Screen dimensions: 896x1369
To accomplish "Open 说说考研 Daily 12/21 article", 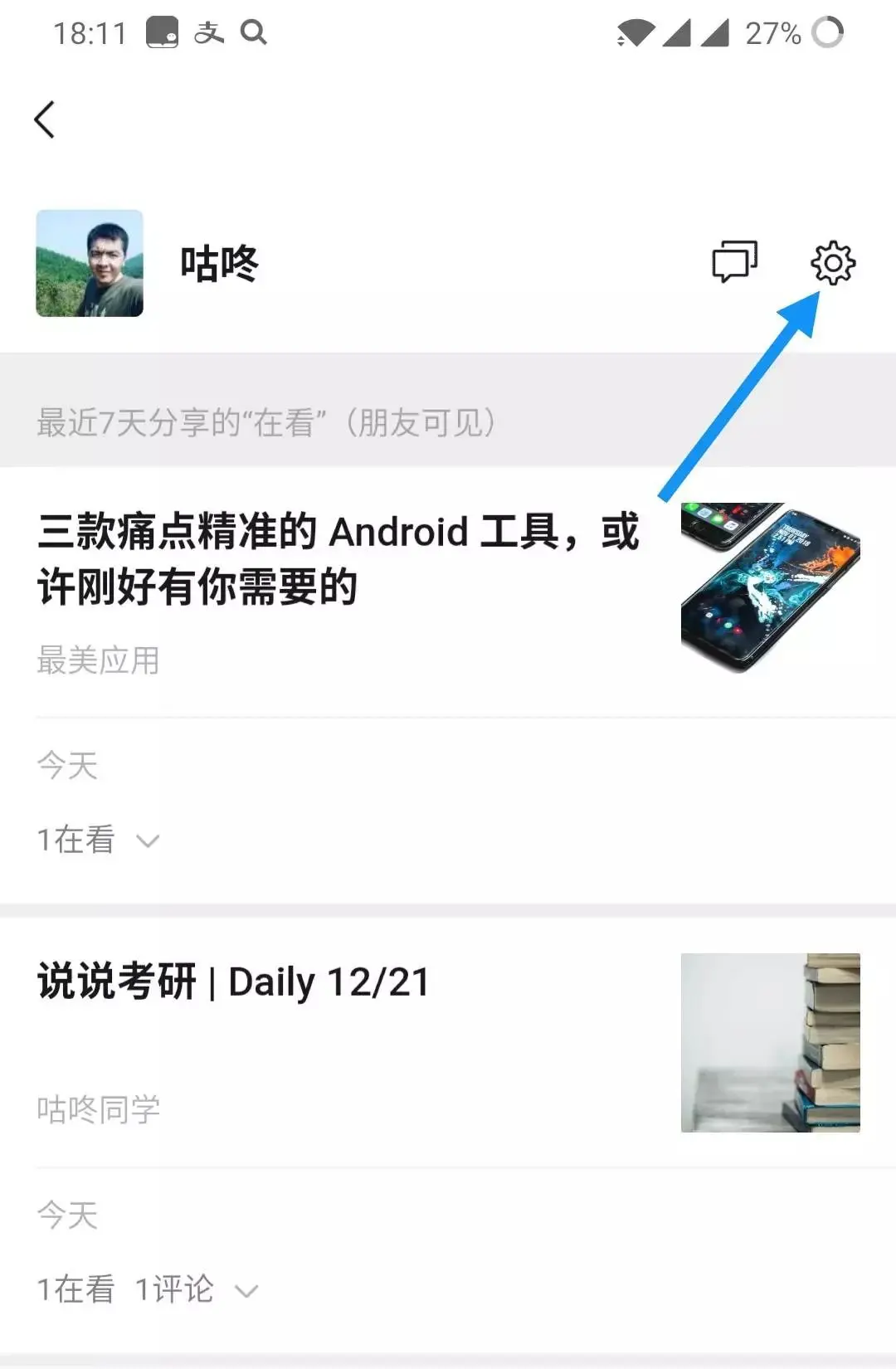I will tap(234, 983).
